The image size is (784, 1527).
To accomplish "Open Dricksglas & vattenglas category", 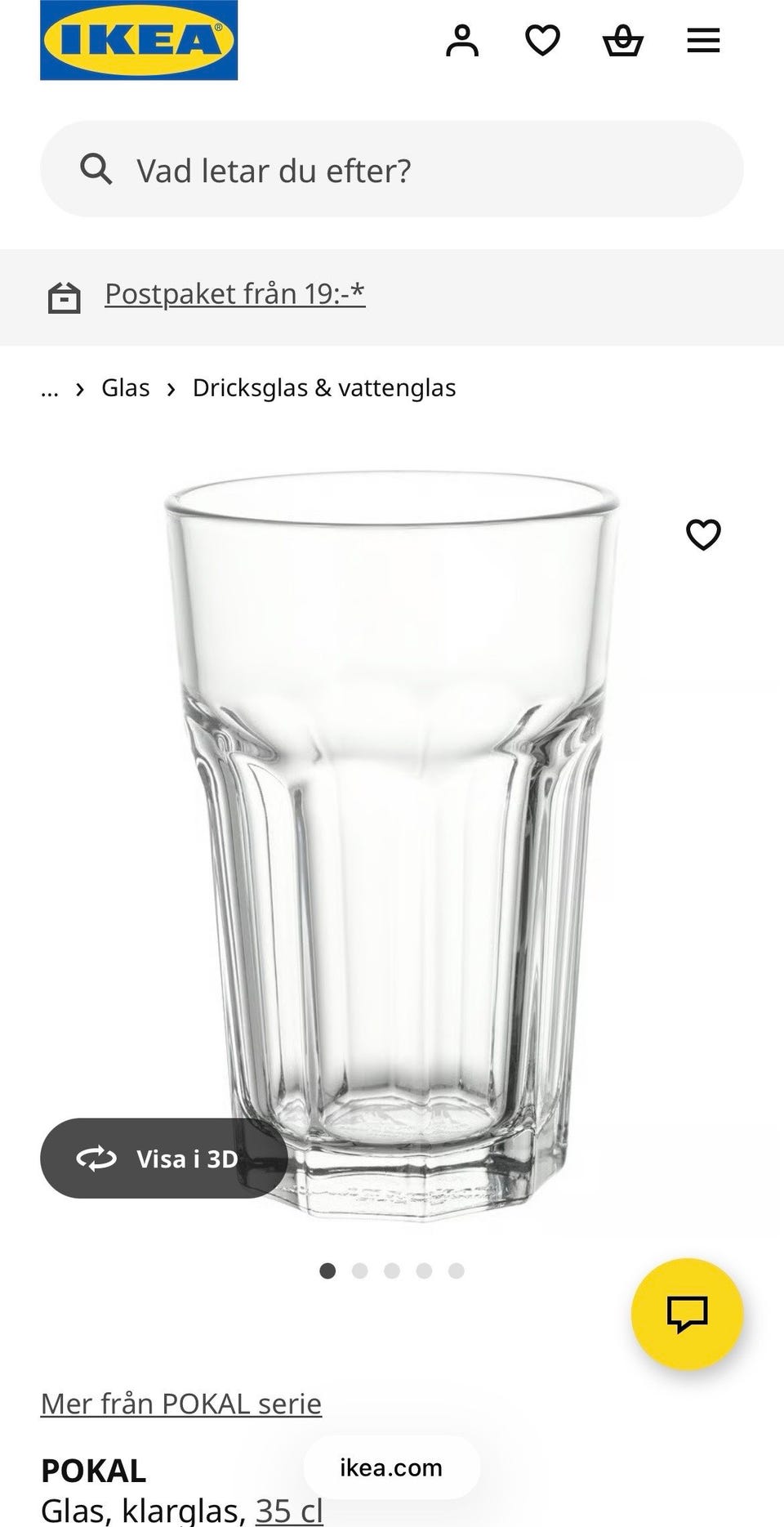I will [x=323, y=388].
